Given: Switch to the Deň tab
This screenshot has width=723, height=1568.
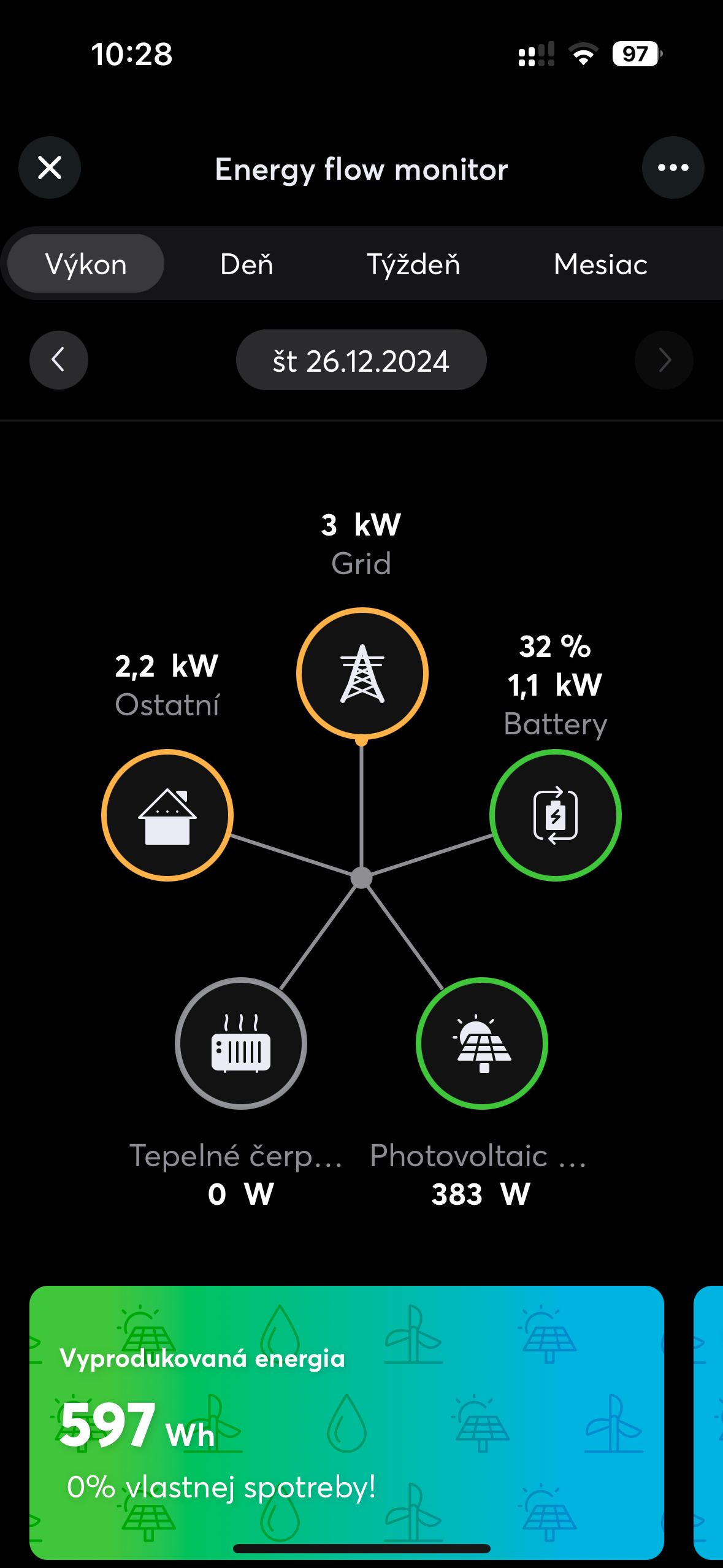Looking at the screenshot, I should pyautogui.click(x=247, y=264).
